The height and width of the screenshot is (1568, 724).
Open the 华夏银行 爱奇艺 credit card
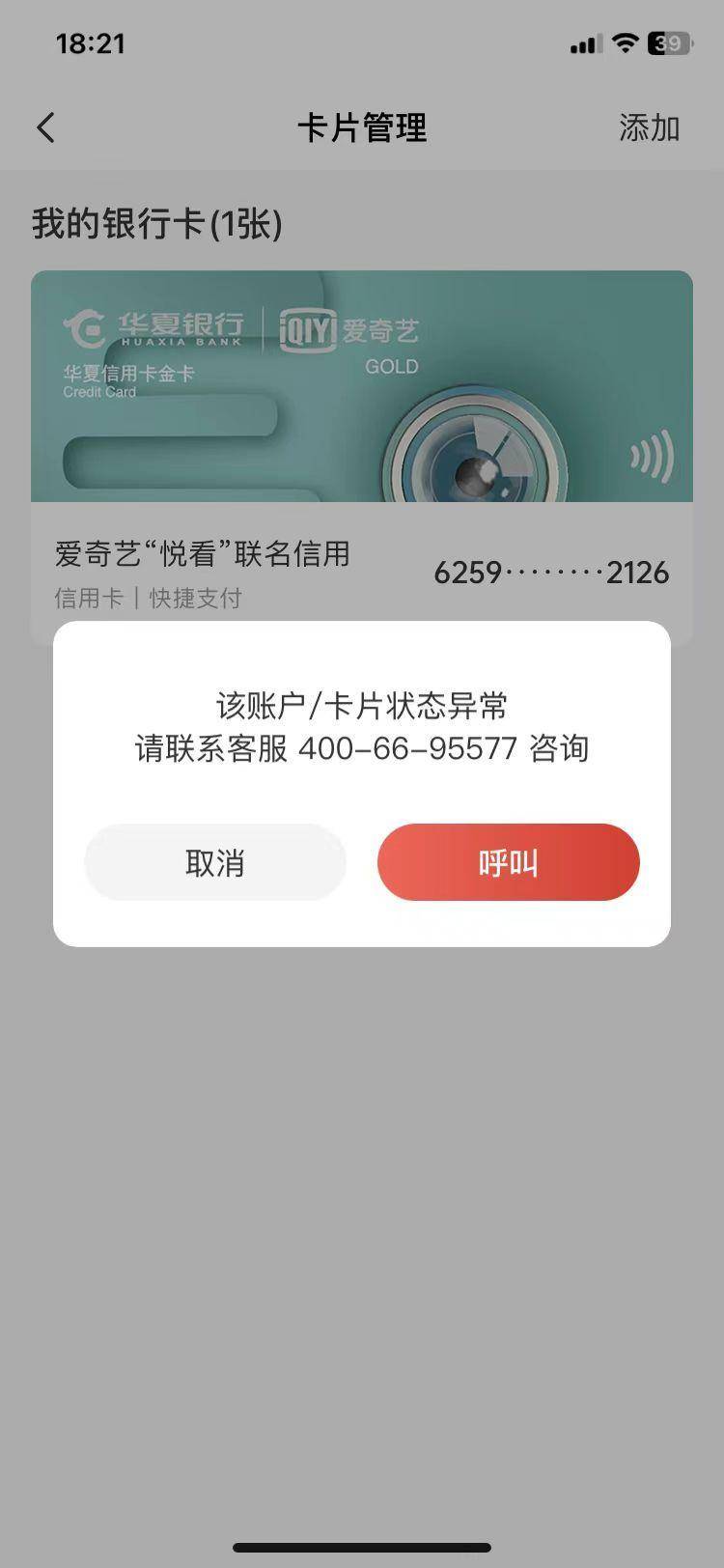pos(362,386)
